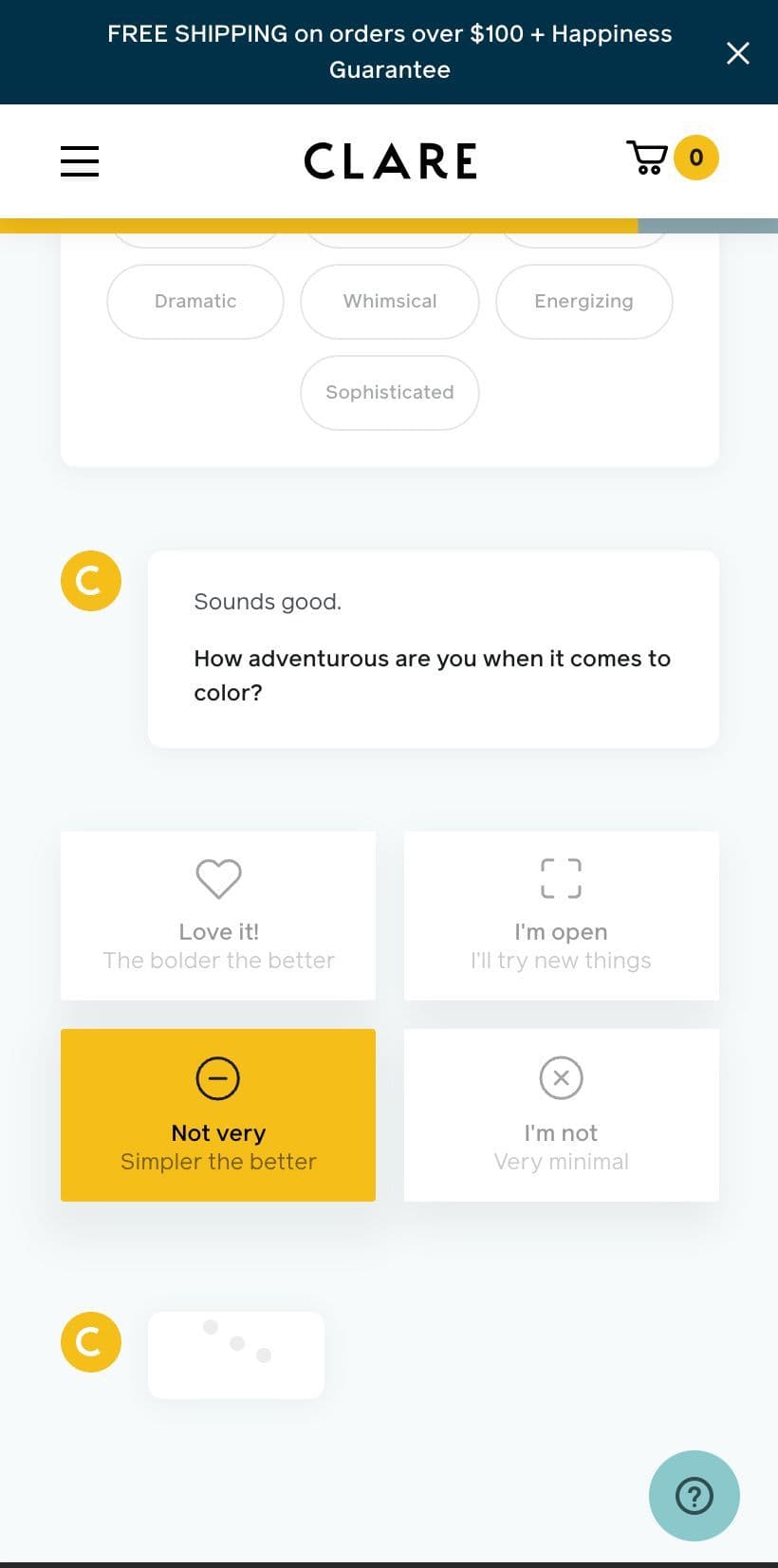Select I'm open option
The image size is (778, 1568).
[561, 915]
